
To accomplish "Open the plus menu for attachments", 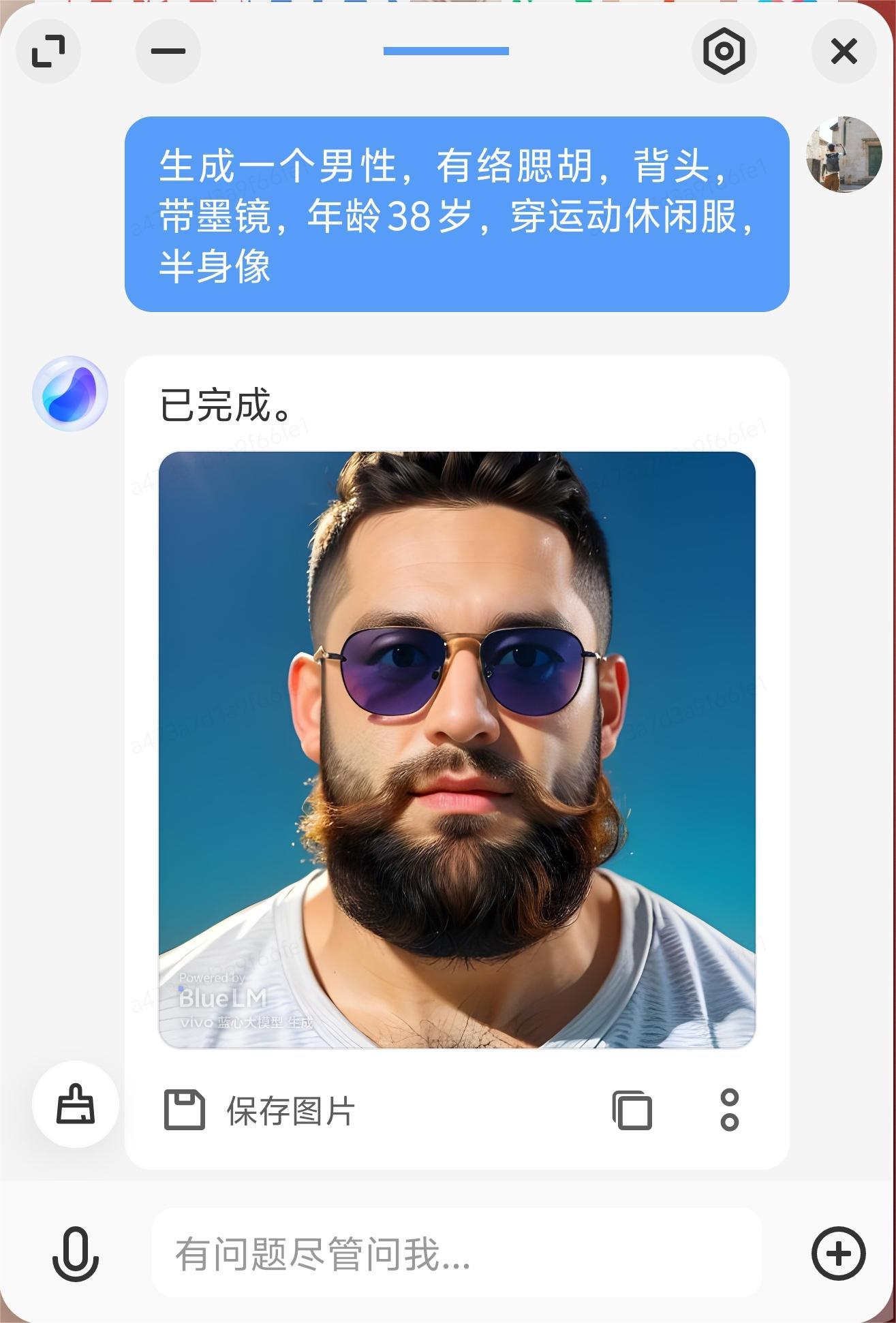I will [x=838, y=1254].
